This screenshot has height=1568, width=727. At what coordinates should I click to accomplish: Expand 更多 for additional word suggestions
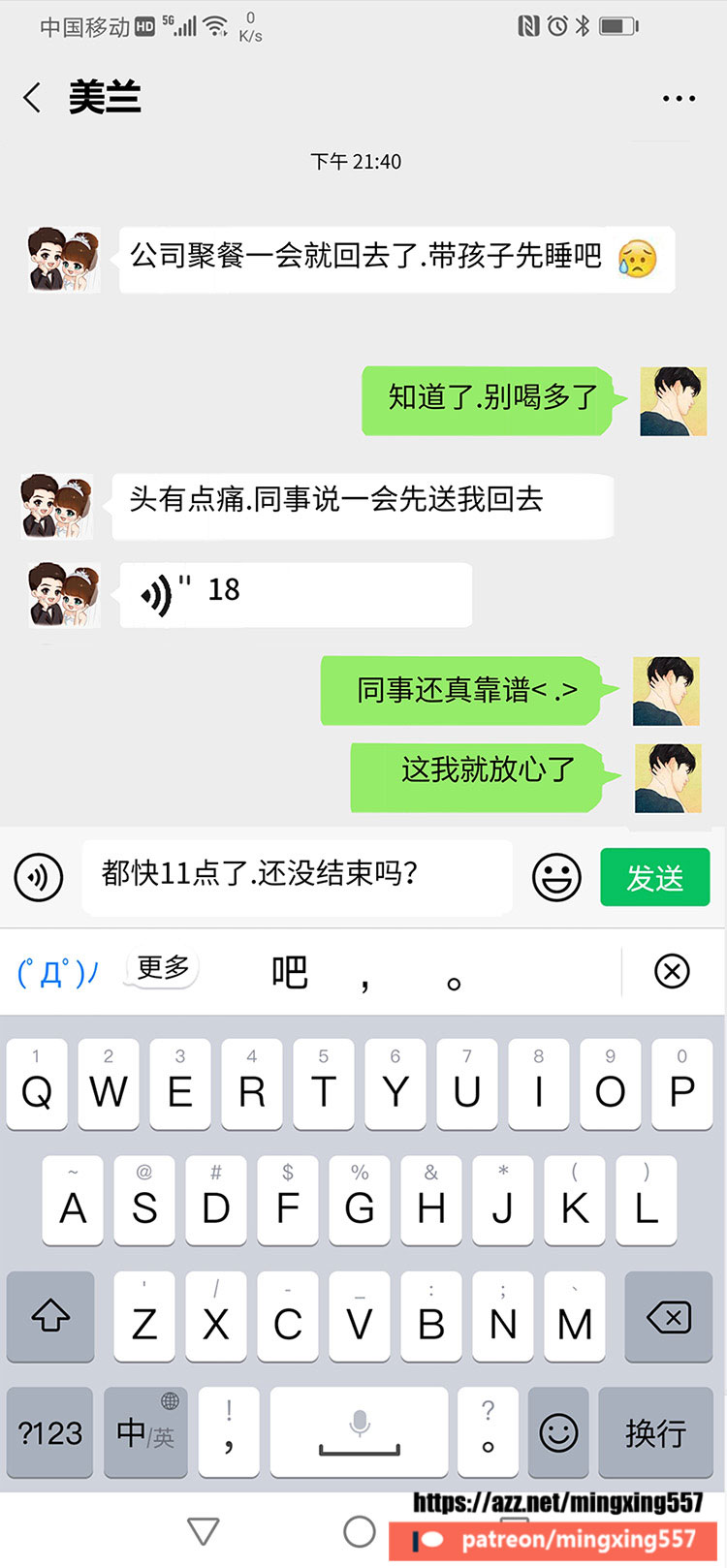click(161, 969)
